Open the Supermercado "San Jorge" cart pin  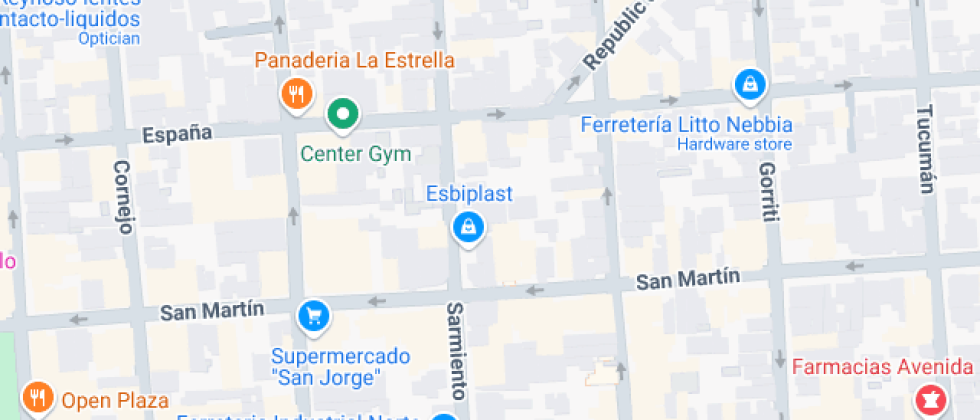coord(314,318)
